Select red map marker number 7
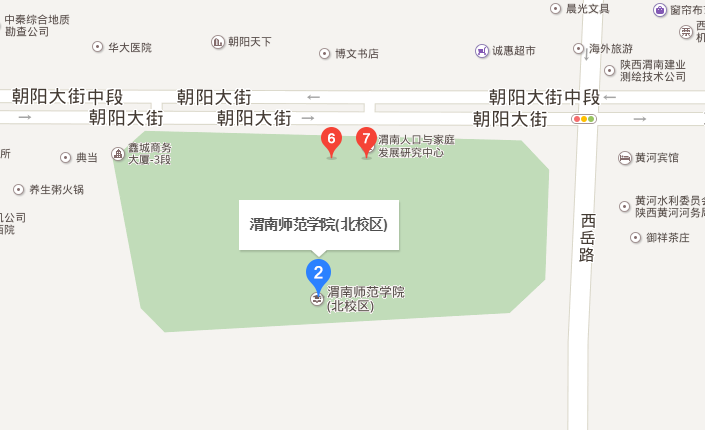705x430 pixels. click(x=366, y=140)
